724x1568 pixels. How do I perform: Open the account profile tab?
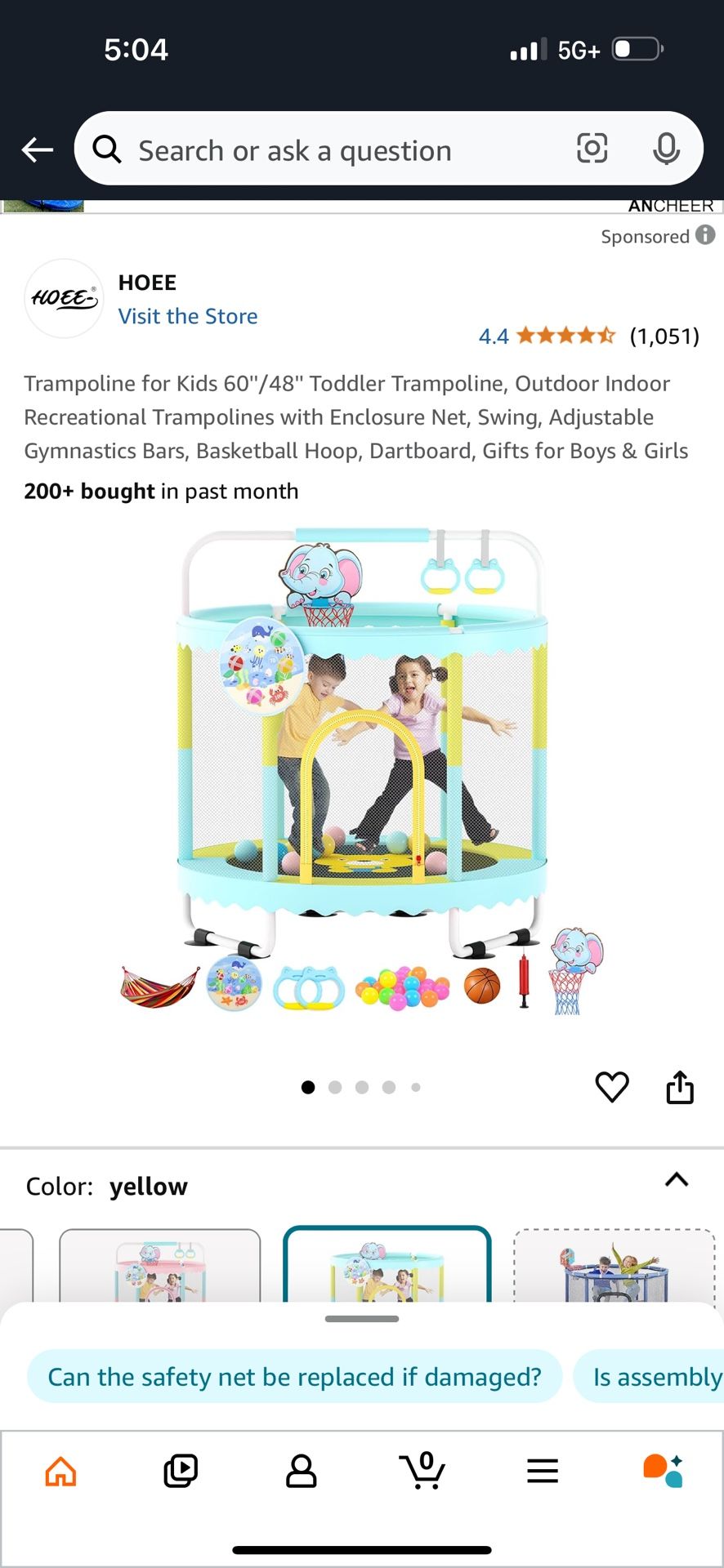(302, 1471)
